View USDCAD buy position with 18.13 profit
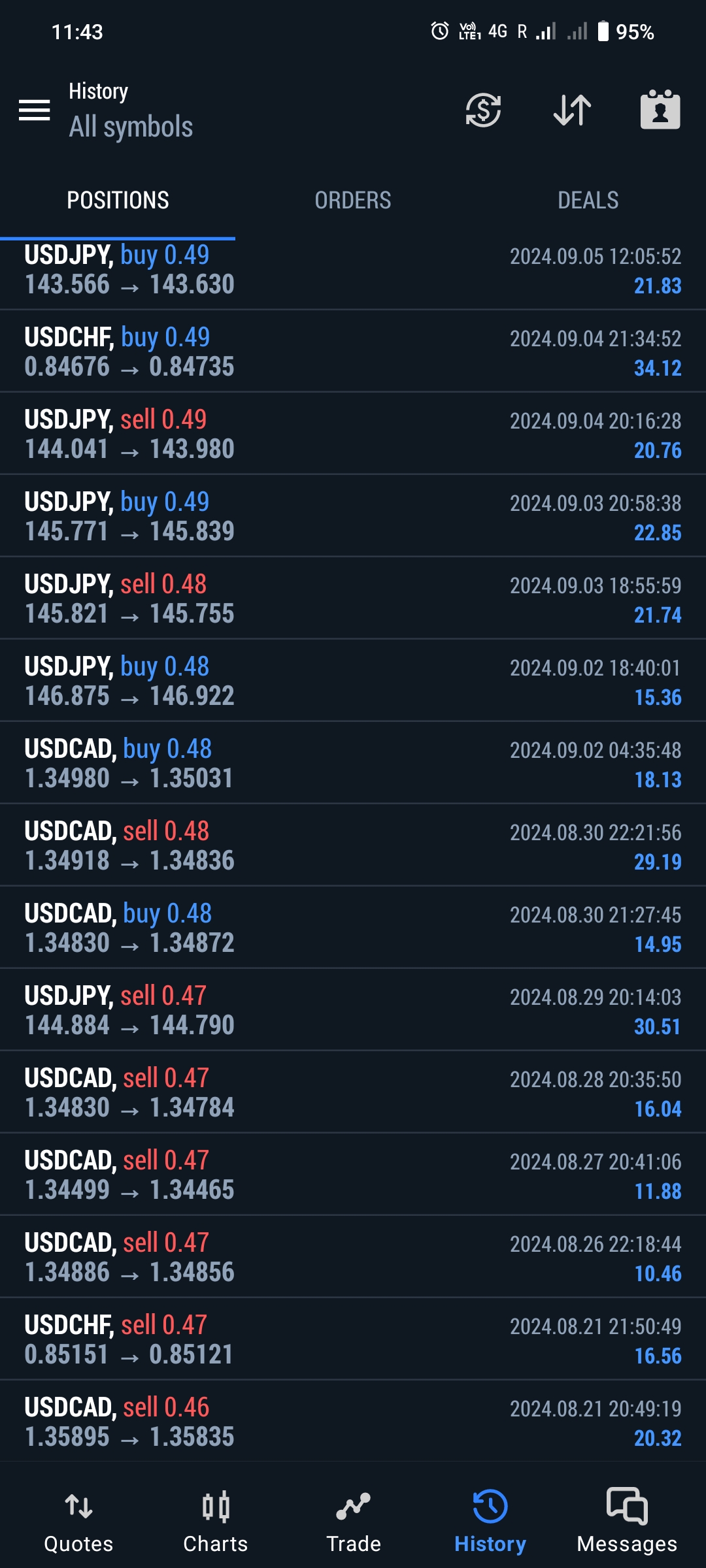 tap(353, 764)
